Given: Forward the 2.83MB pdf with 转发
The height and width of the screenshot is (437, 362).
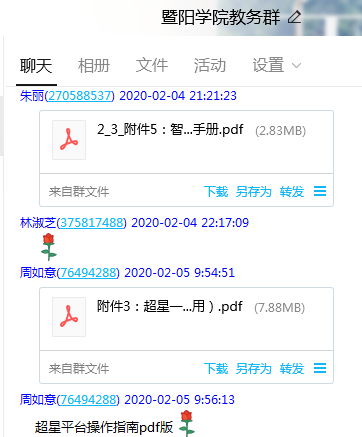Looking at the screenshot, I should (292, 192).
